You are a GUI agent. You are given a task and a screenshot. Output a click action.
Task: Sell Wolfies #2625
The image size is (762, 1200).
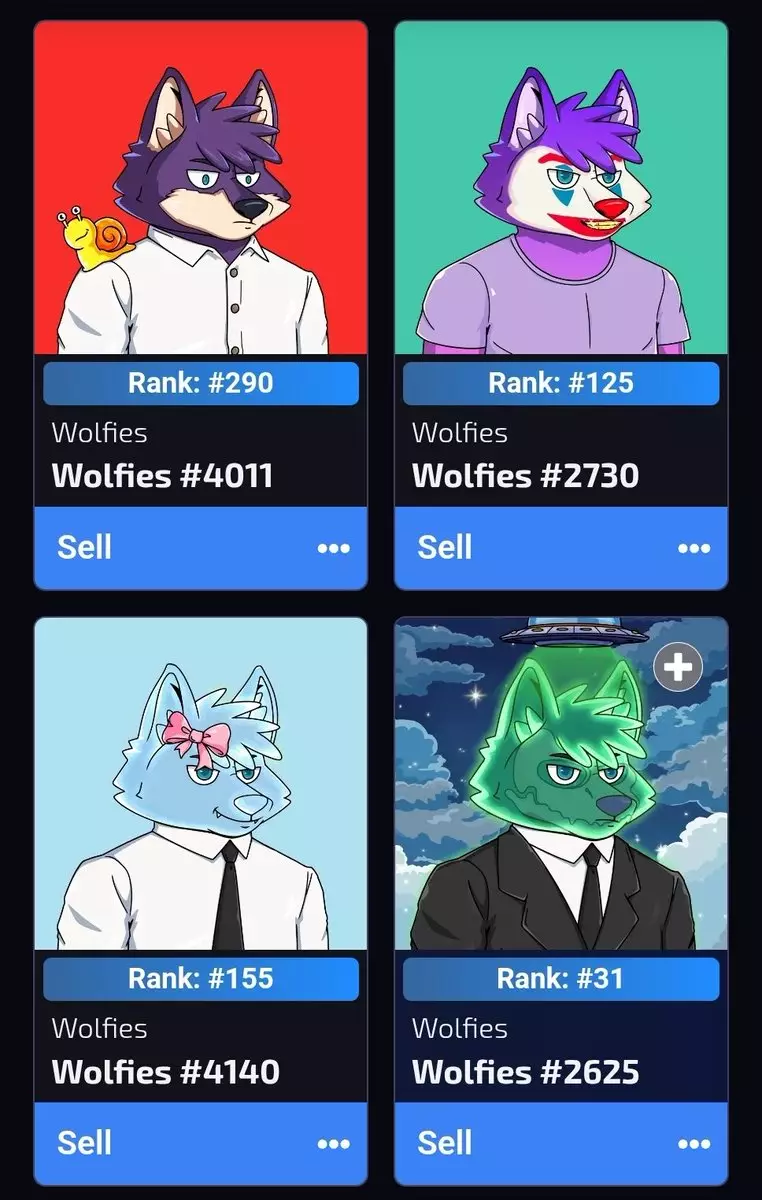coord(445,1143)
